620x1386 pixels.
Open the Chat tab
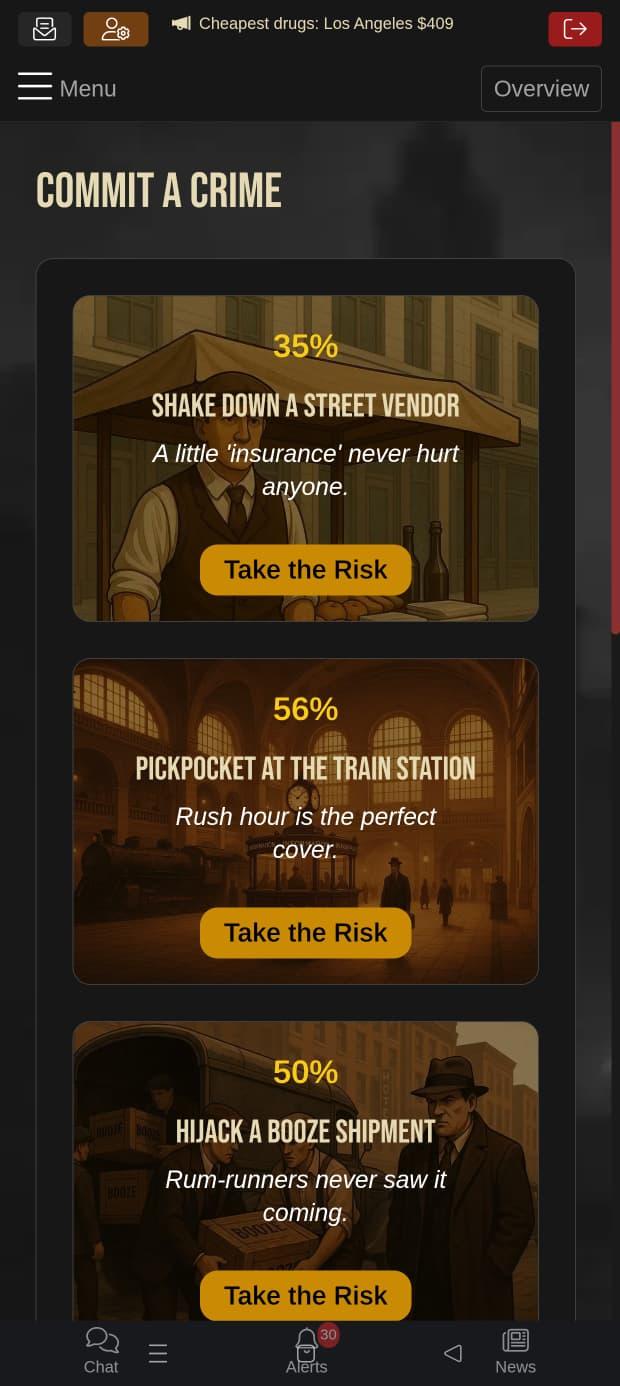pos(101,1351)
